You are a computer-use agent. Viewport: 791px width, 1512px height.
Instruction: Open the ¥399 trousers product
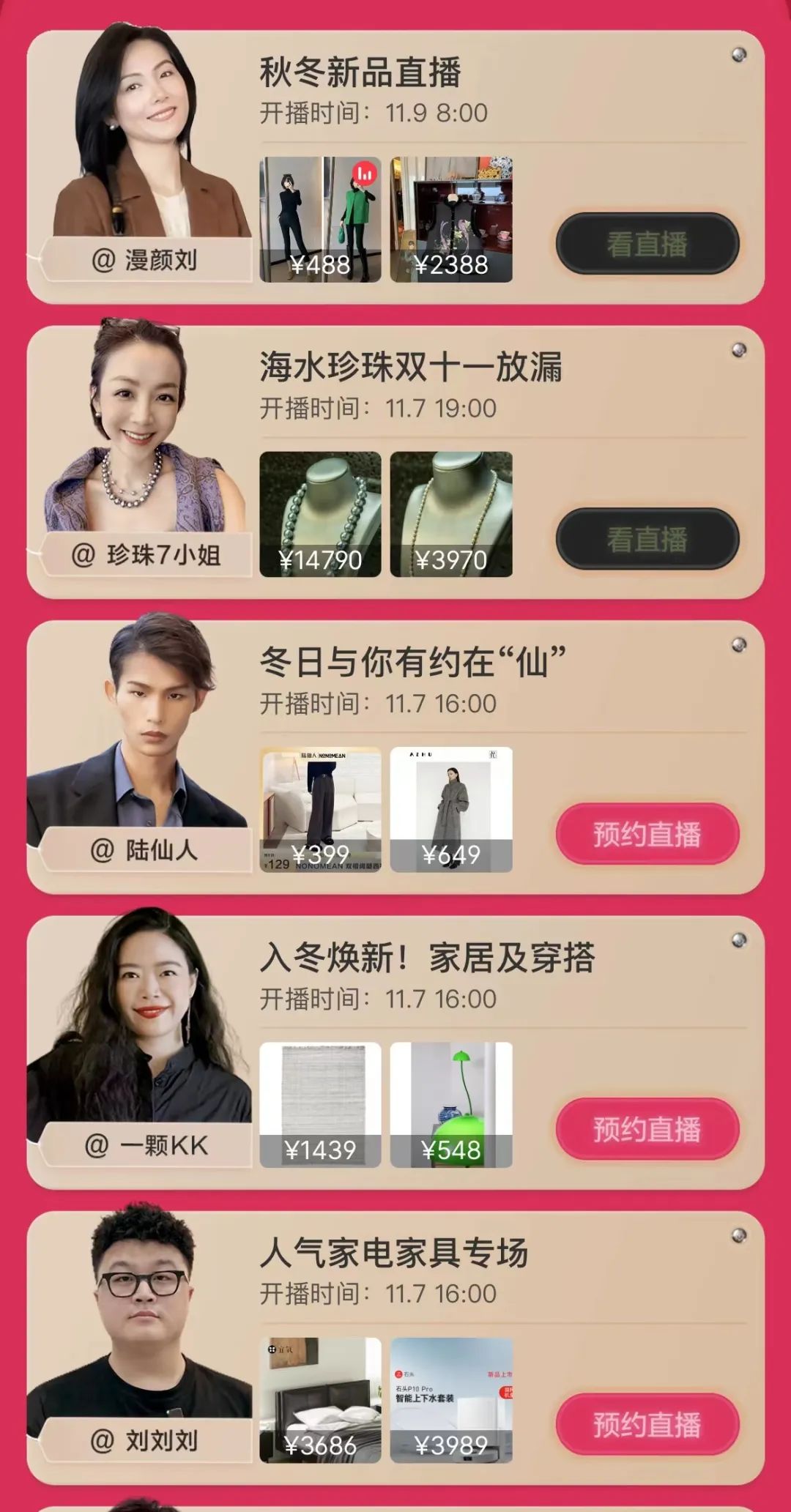(x=320, y=809)
